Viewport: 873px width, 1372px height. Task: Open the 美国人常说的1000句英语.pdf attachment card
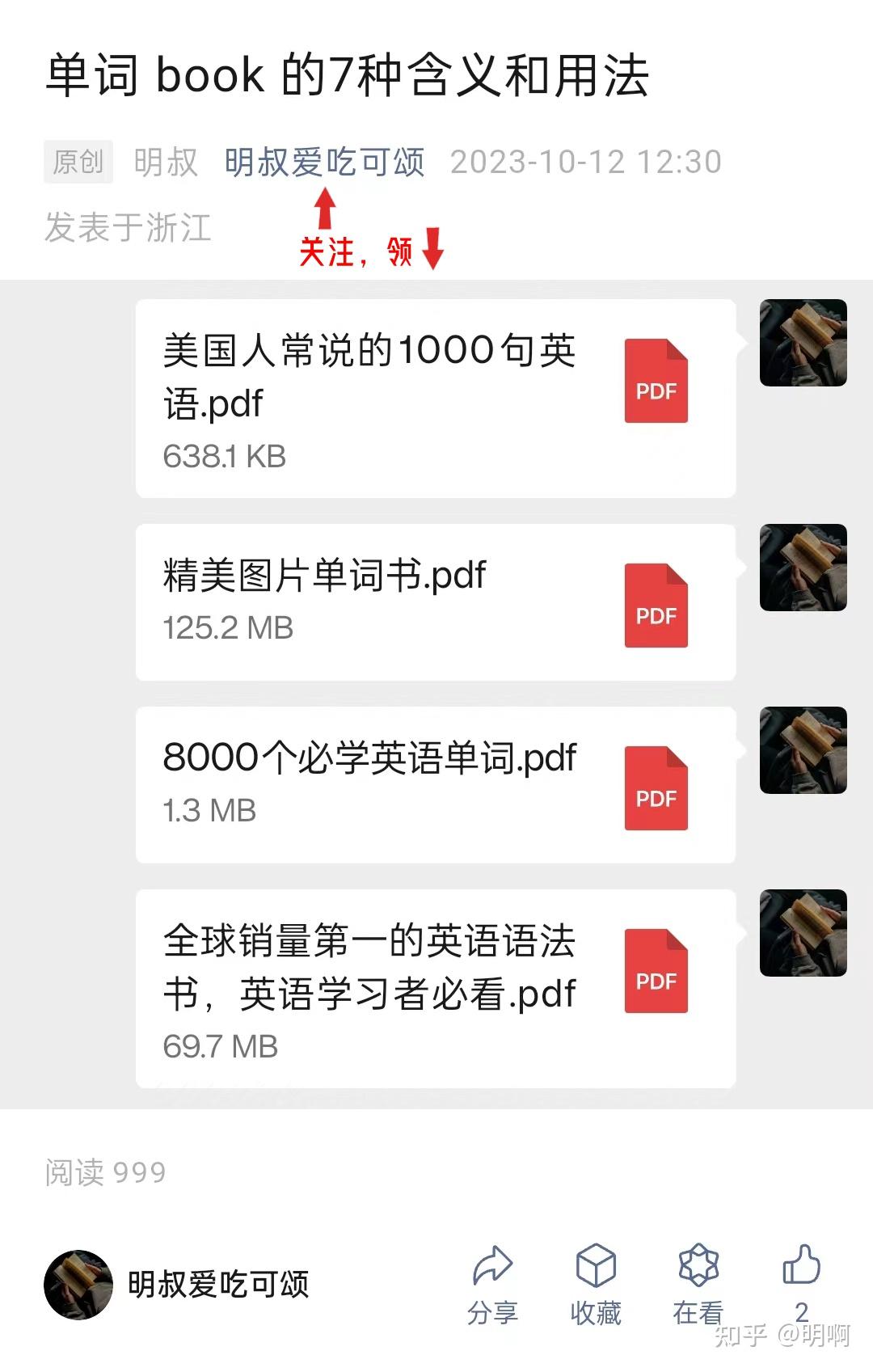(364, 396)
